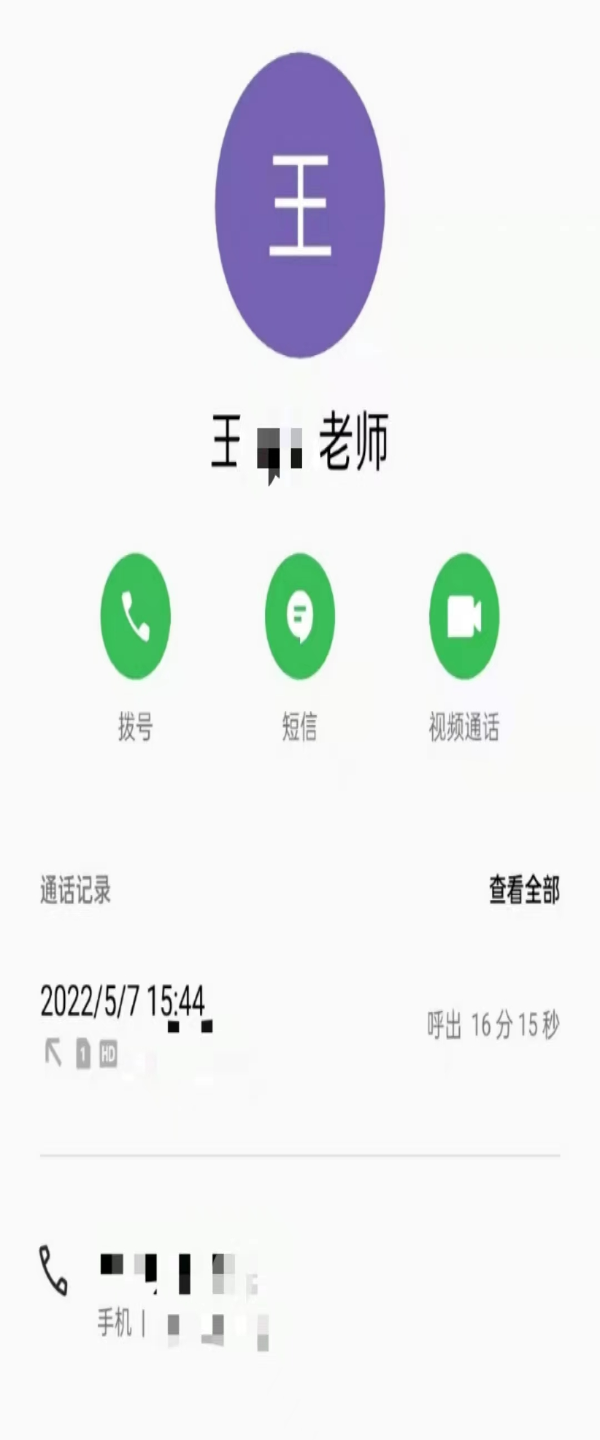Open 查看全部 call history
Viewport: 600px width, 1440px height.
pyautogui.click(x=524, y=890)
